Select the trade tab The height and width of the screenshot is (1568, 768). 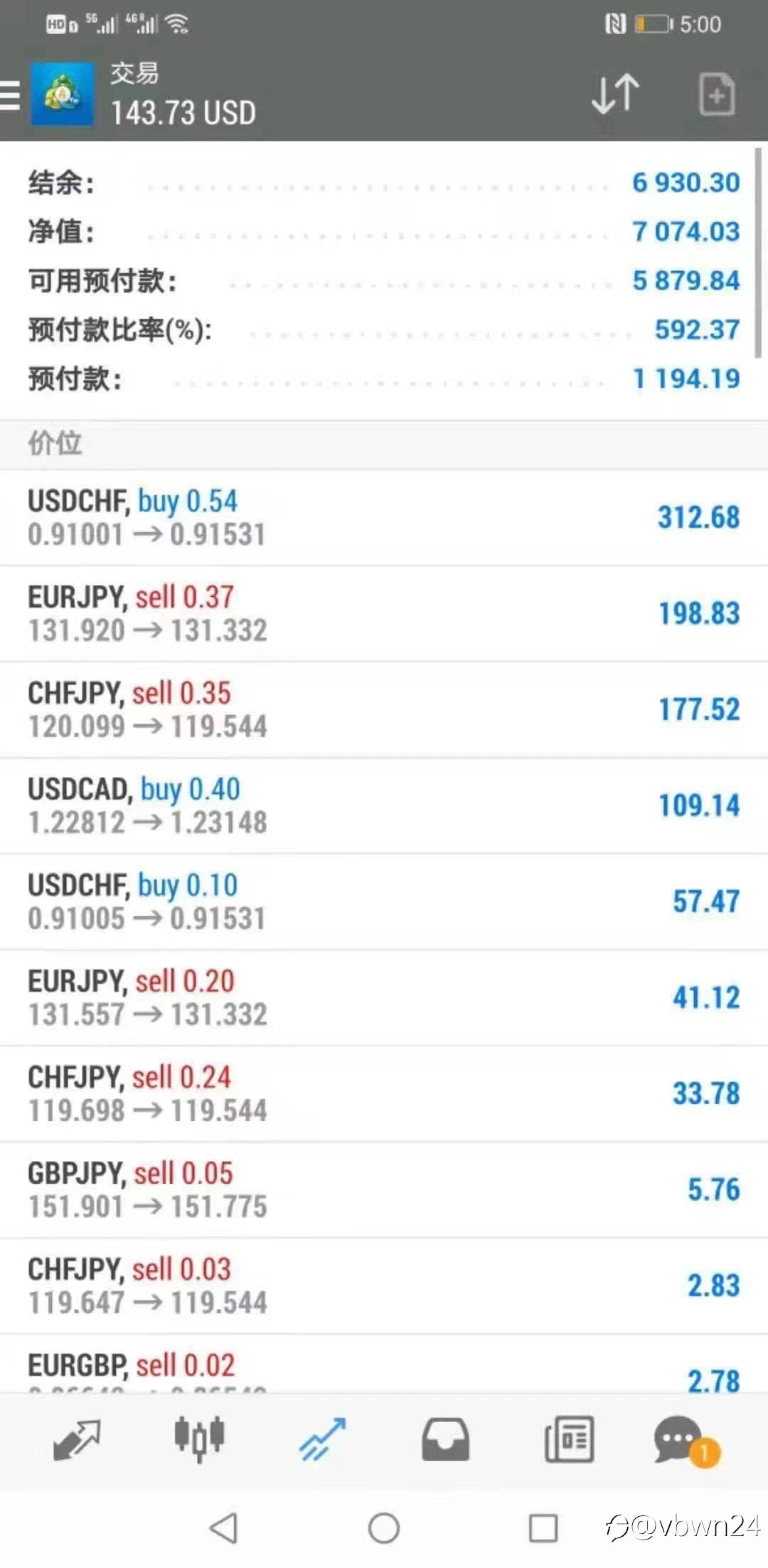[322, 1440]
